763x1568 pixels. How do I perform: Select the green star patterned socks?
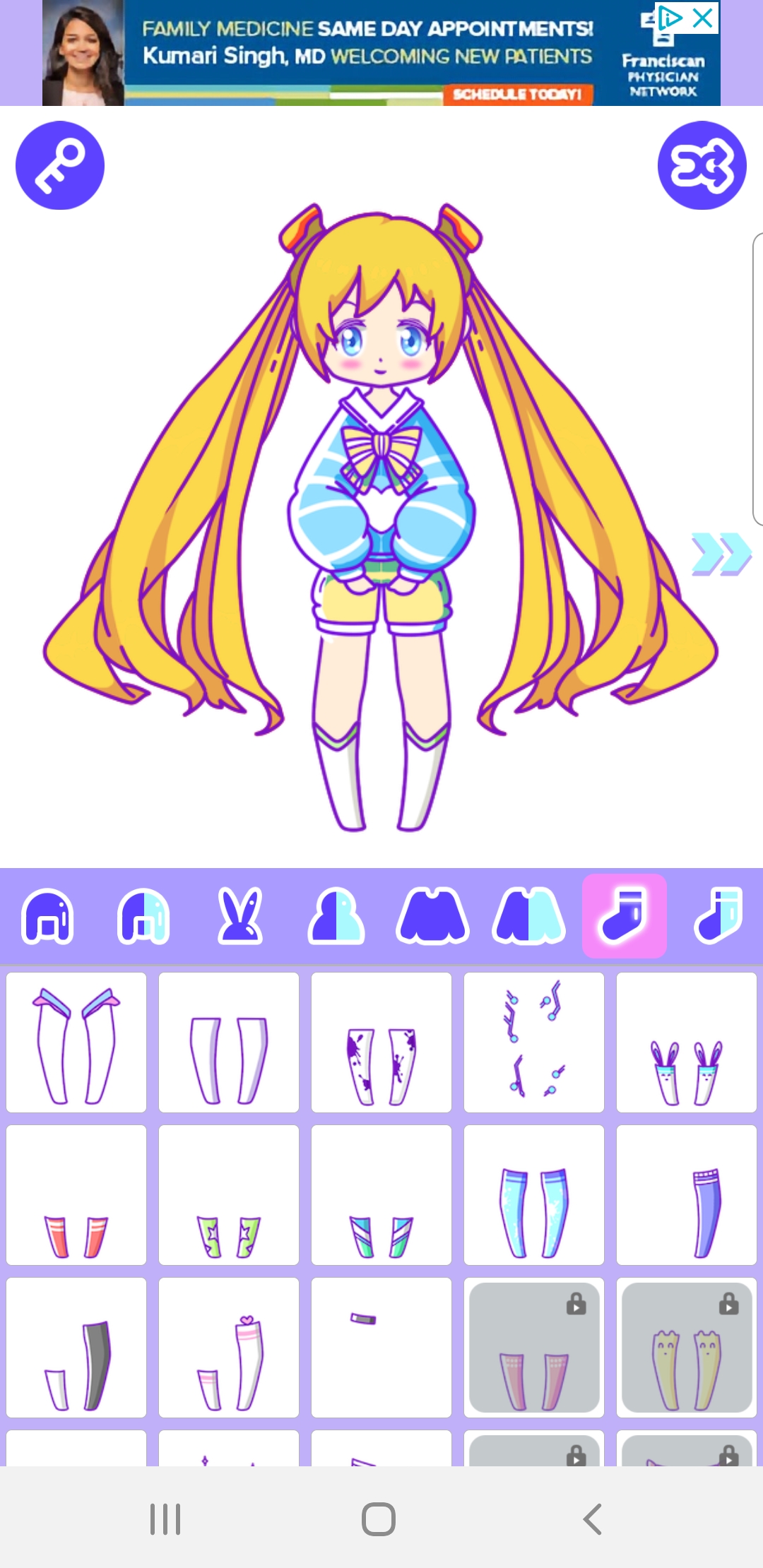coord(229,1195)
